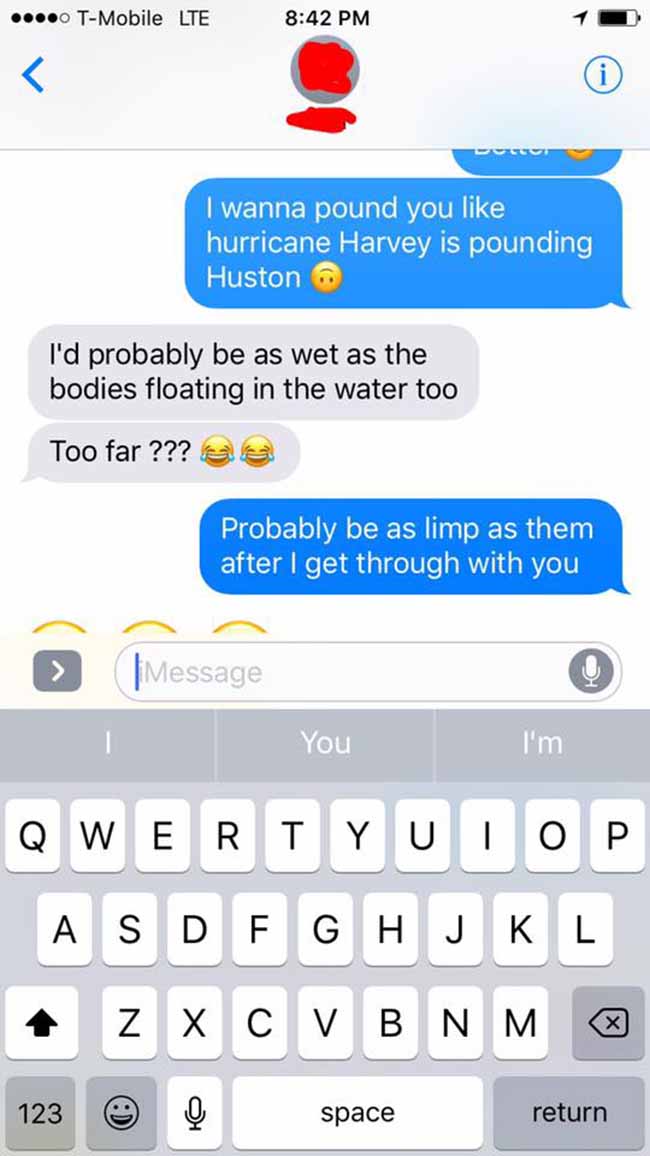Viewport: 650px width, 1156px height.
Task: Pick the "I'm" word suggestion
Action: click(x=542, y=743)
